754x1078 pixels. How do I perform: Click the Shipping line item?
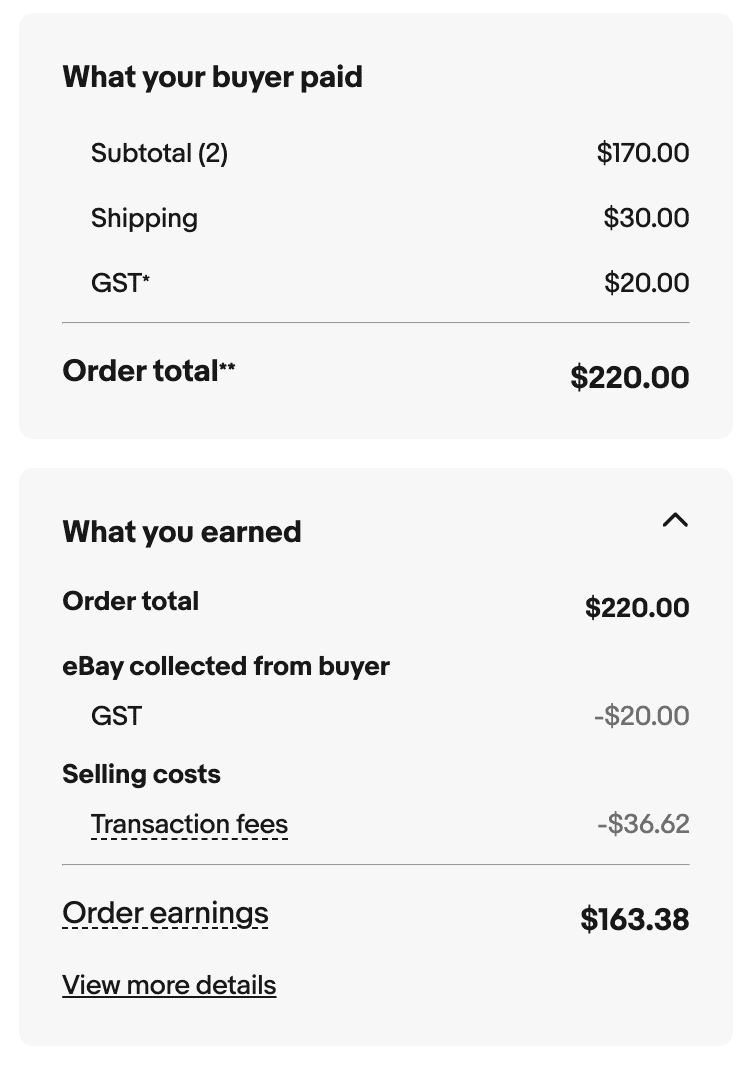(144, 218)
